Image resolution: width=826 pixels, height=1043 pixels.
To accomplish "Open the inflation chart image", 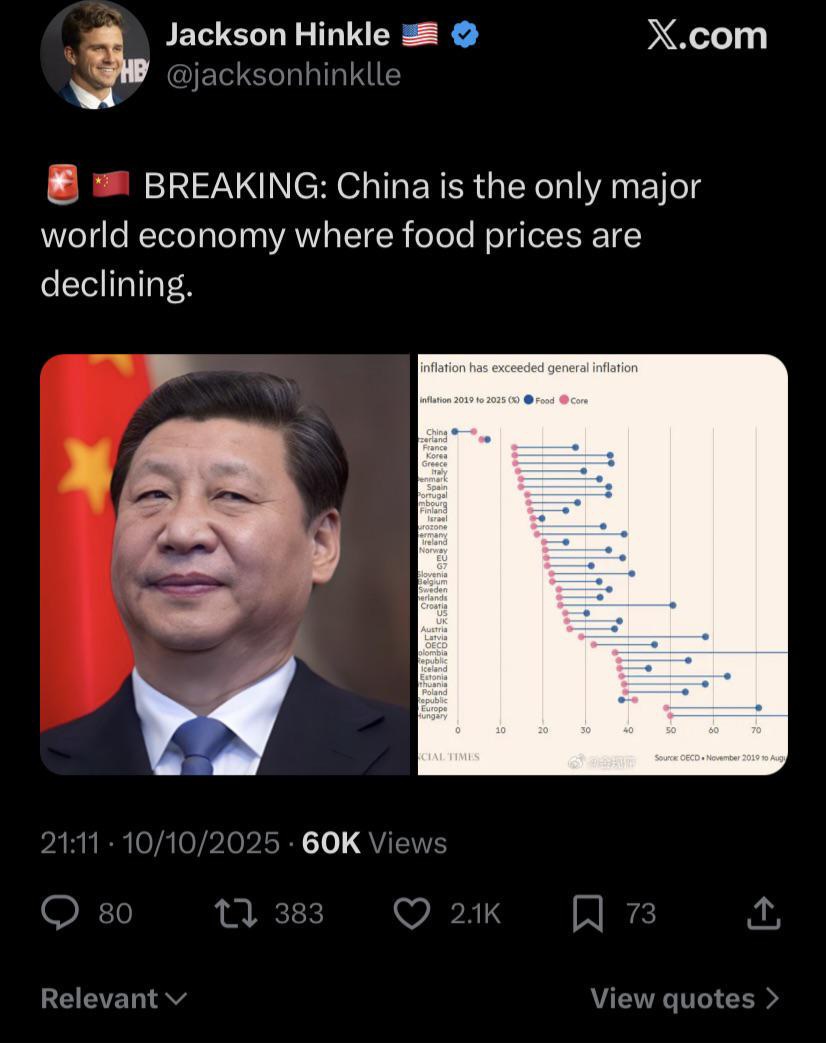I will tap(603, 564).
